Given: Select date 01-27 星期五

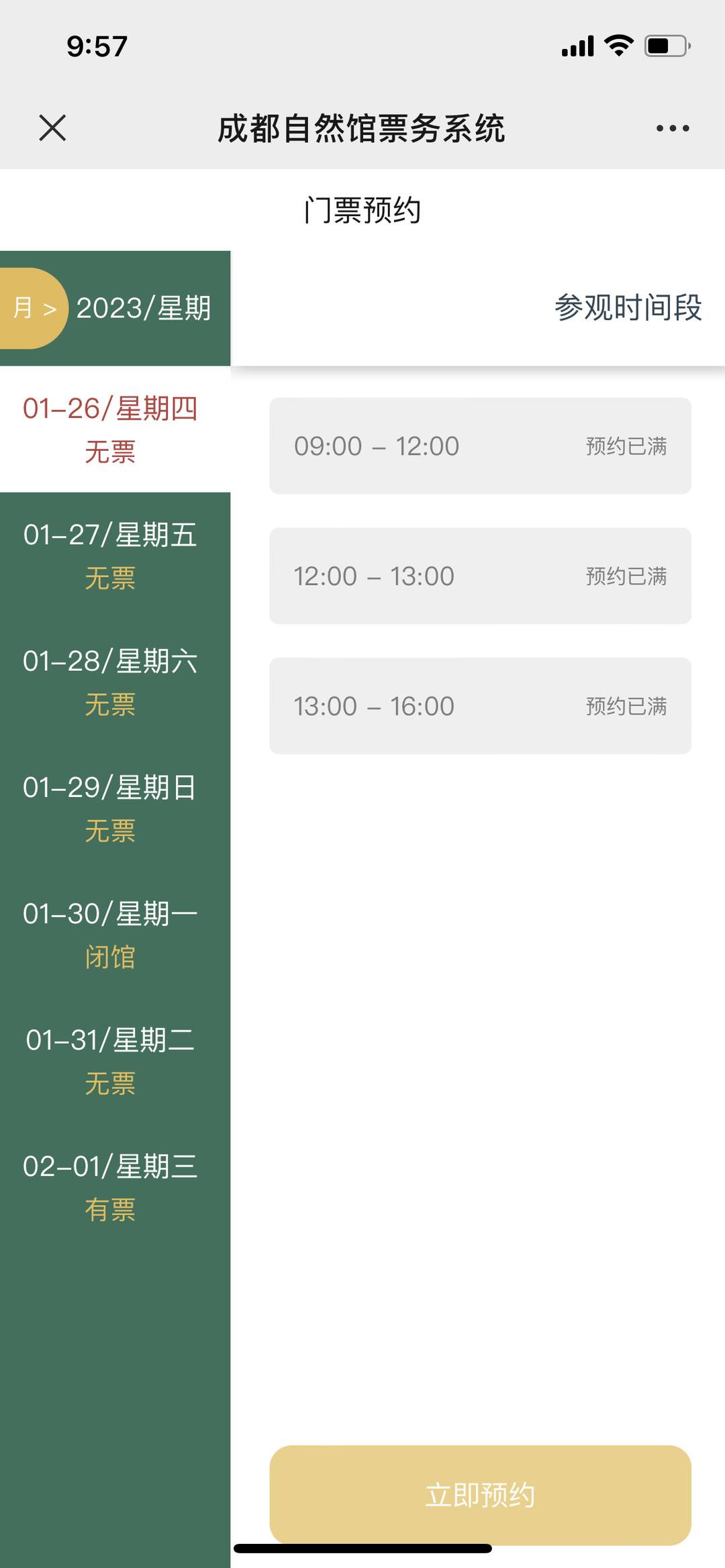Looking at the screenshot, I should click(x=111, y=556).
